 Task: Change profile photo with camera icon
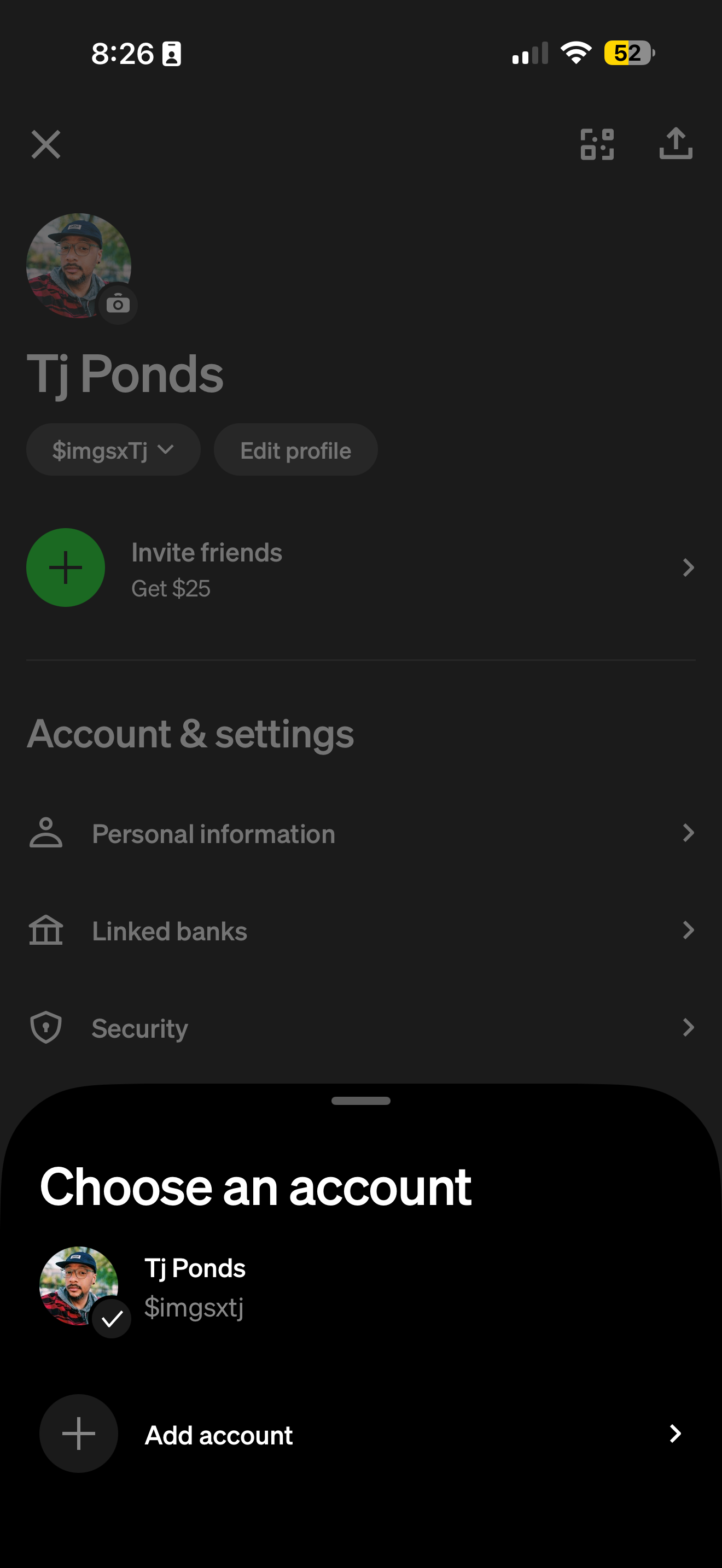(118, 303)
